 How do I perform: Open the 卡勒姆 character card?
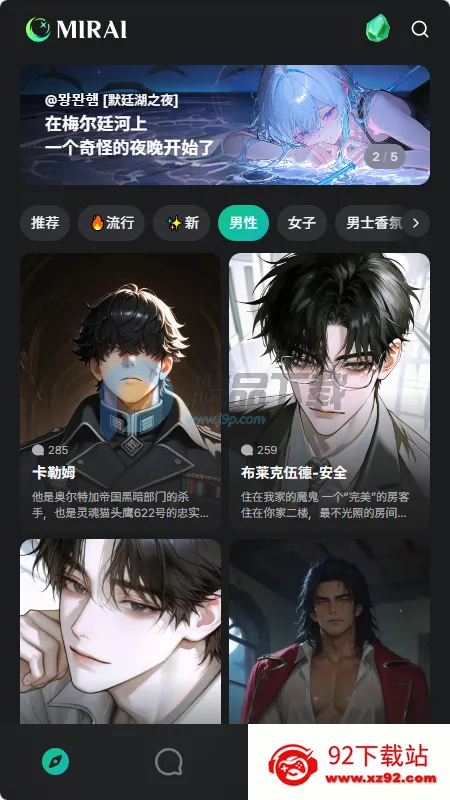tap(120, 392)
